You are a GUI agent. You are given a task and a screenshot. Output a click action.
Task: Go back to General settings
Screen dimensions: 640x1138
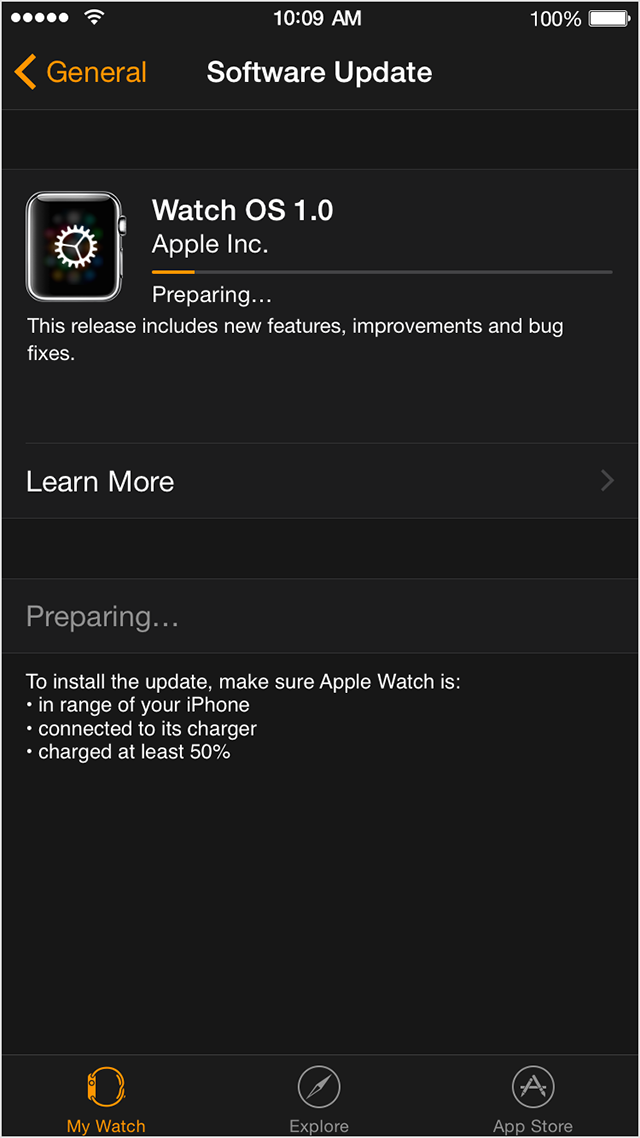pos(81,73)
